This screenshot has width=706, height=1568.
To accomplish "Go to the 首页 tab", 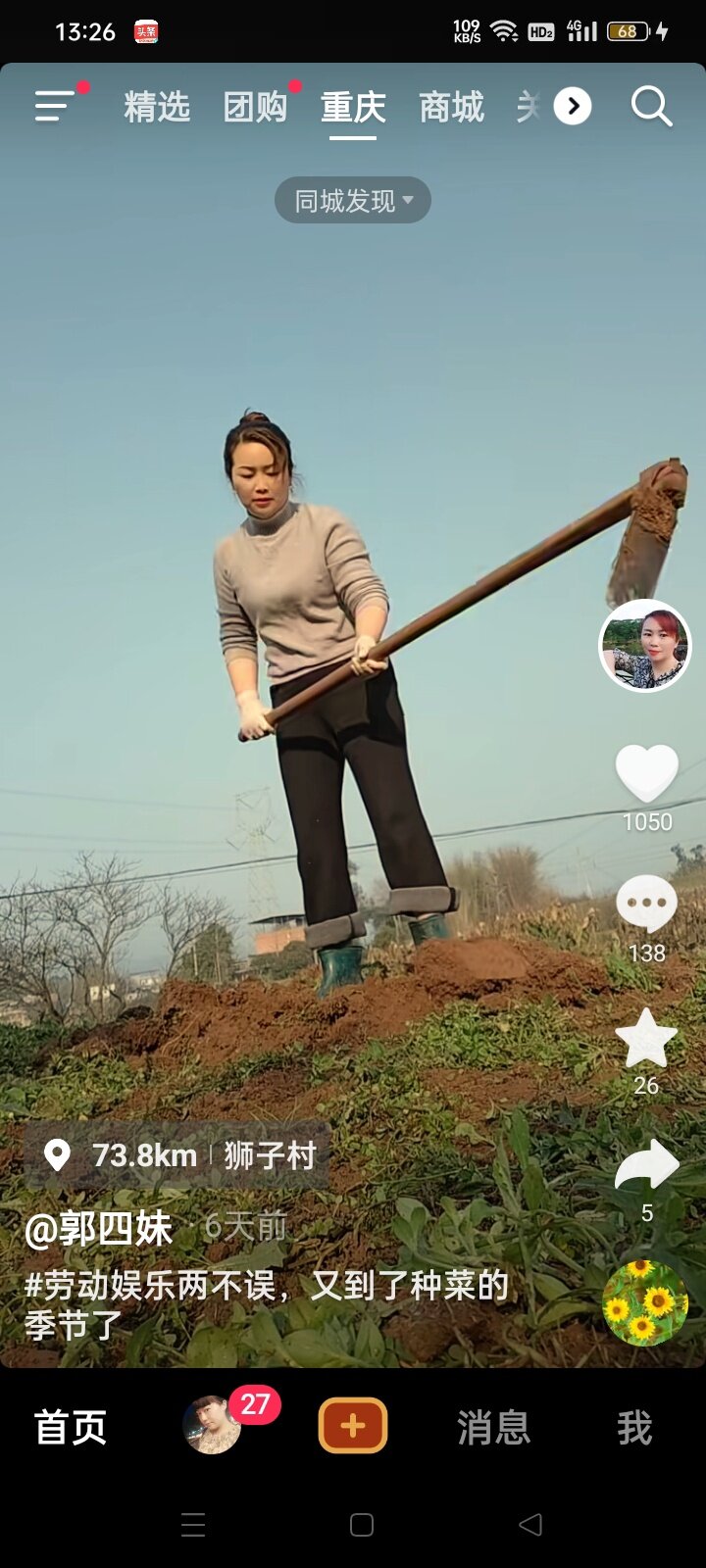I will (71, 1428).
